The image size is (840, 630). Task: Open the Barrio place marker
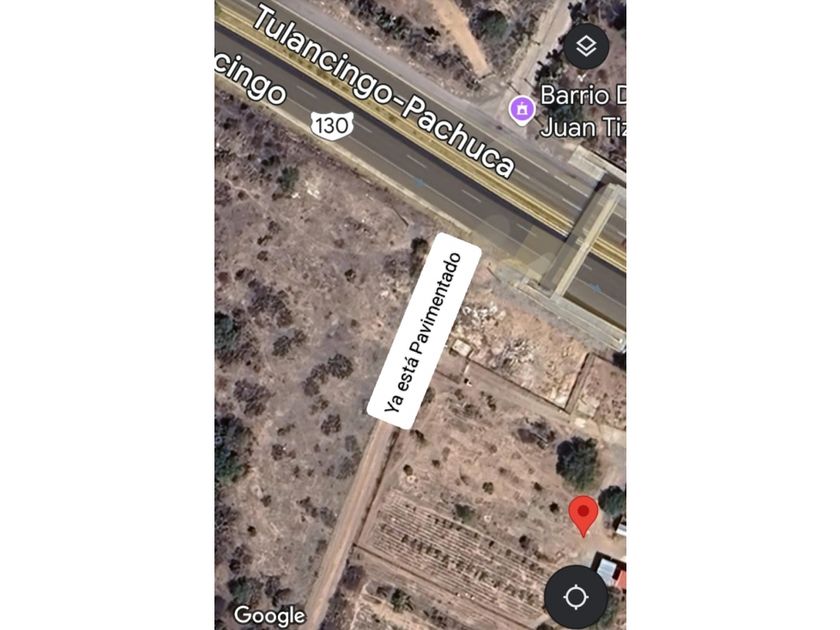click(x=522, y=109)
